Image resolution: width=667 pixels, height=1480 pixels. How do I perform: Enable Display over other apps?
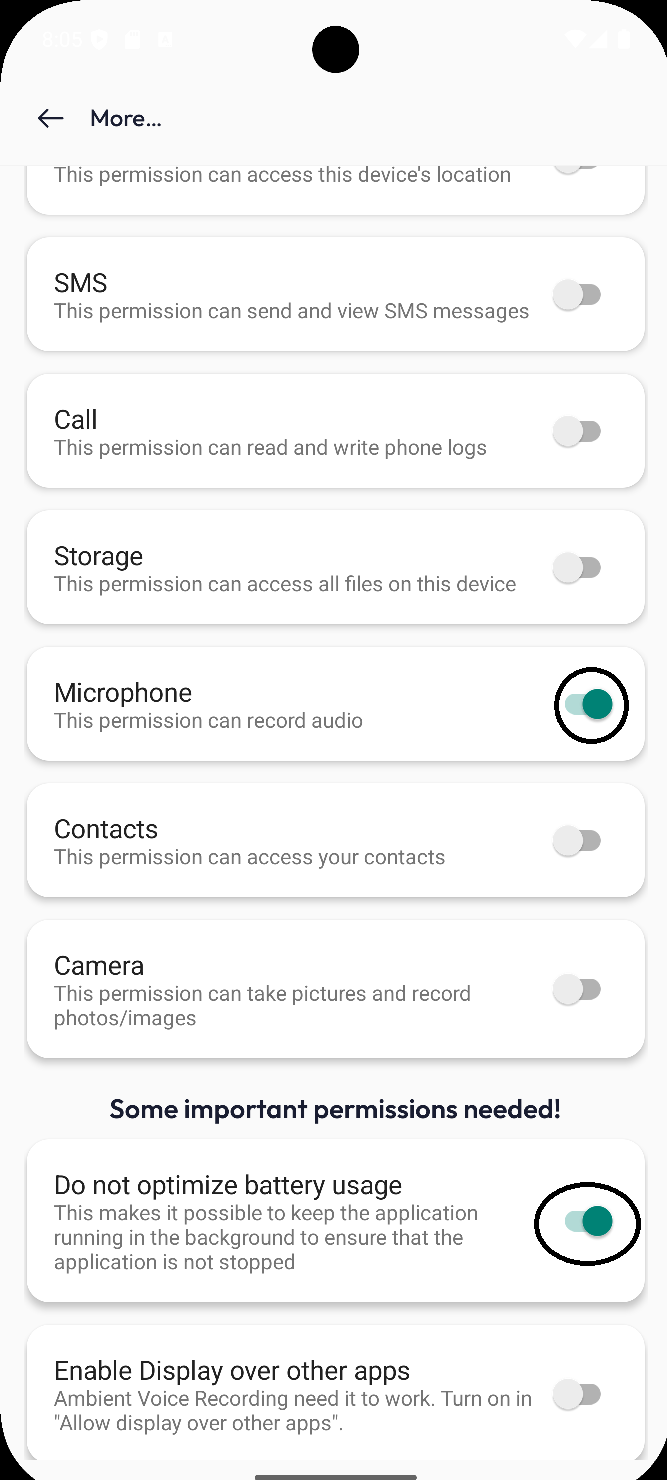click(578, 1394)
